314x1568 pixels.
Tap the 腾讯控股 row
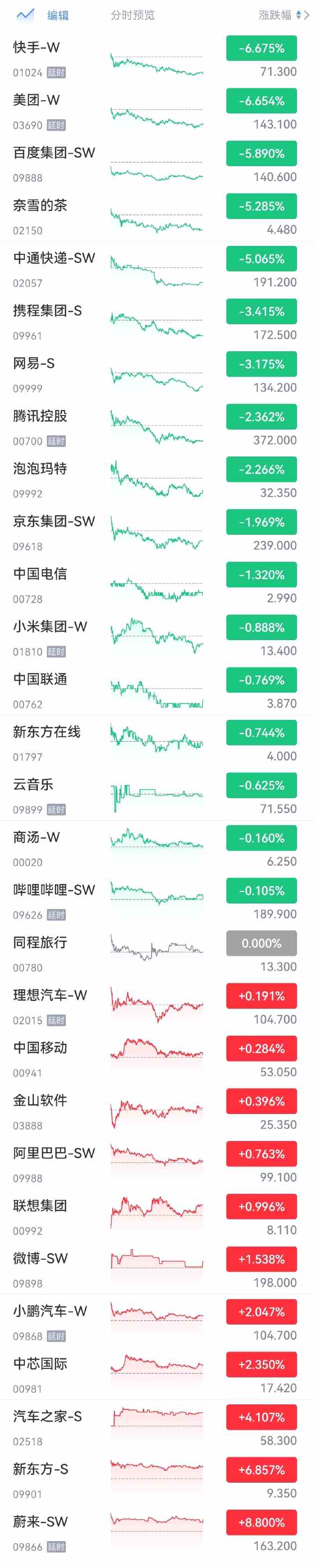[40, 416]
